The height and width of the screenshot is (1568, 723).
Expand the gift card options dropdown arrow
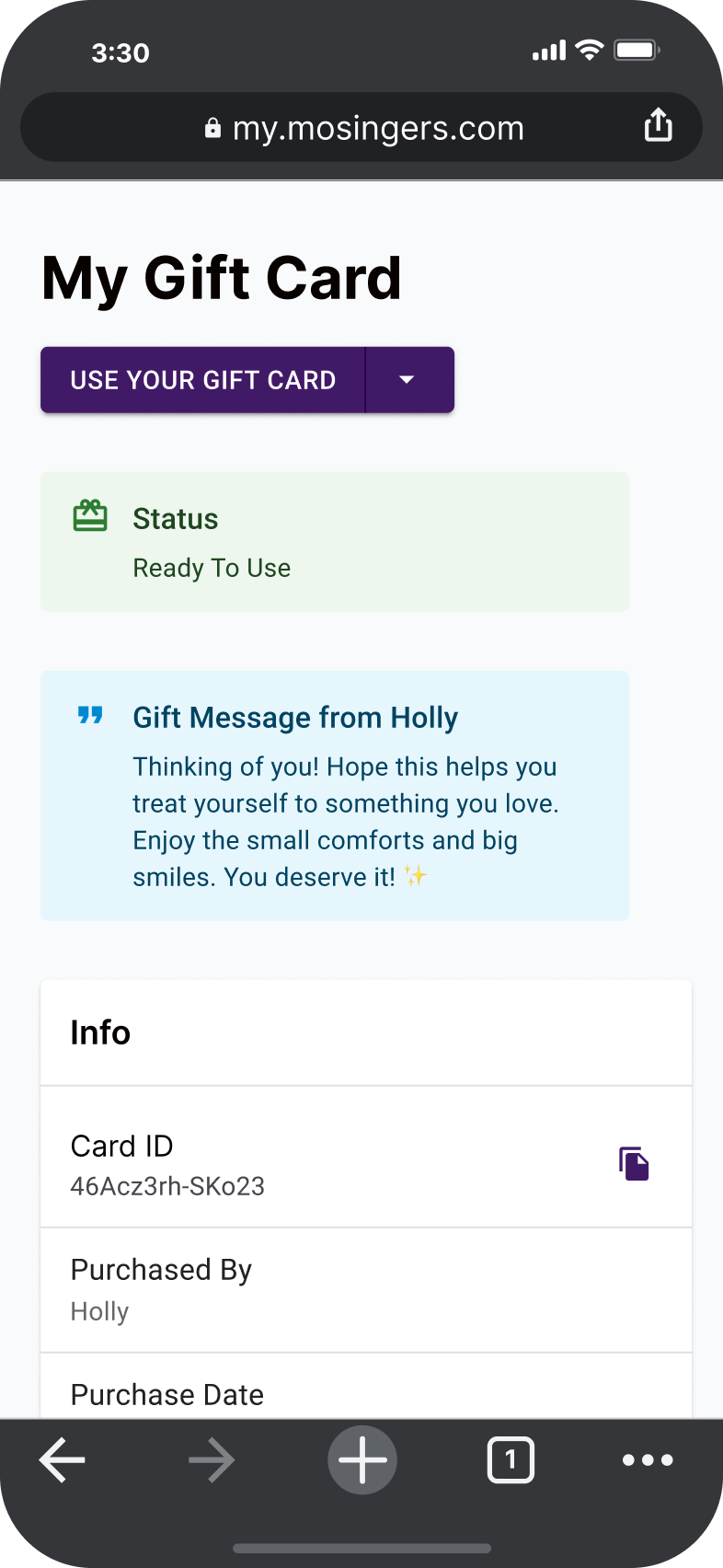click(x=407, y=380)
